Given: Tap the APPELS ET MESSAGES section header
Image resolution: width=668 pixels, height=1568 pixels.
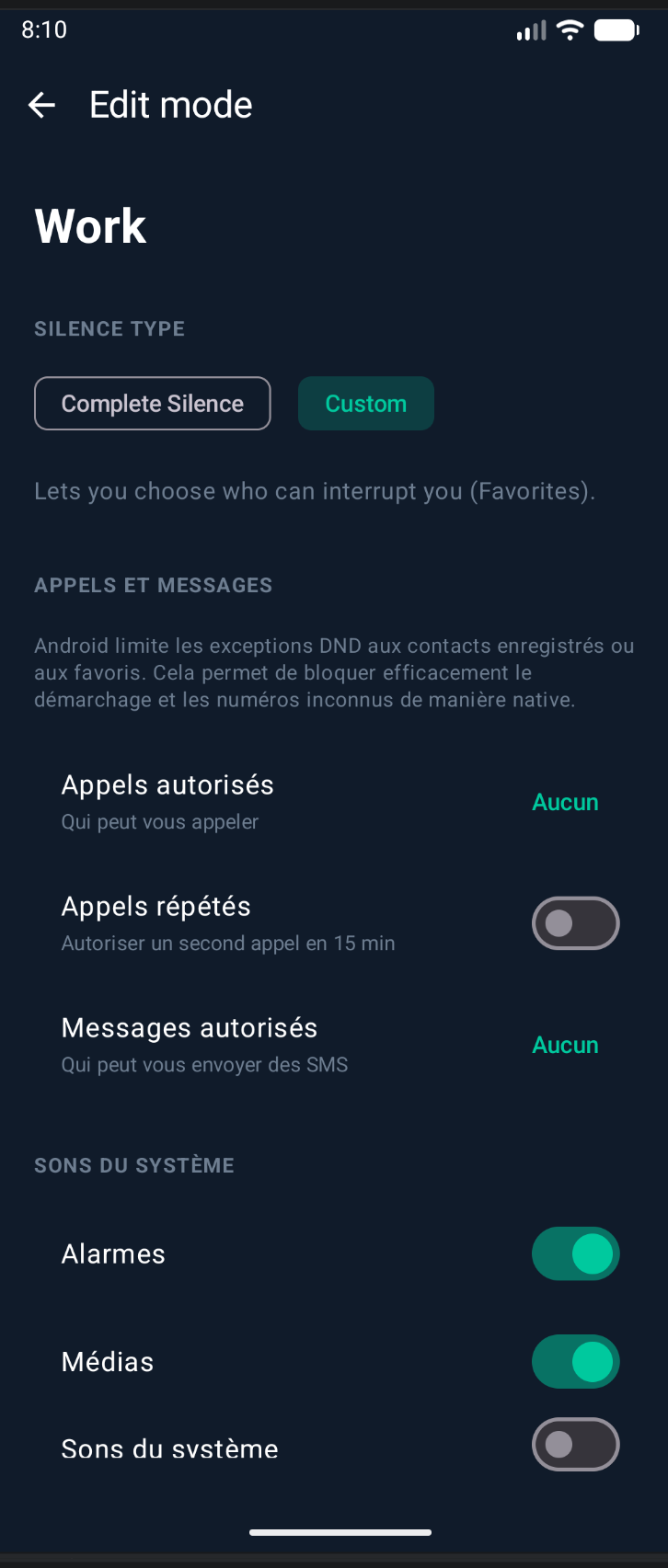Looking at the screenshot, I should 153,584.
